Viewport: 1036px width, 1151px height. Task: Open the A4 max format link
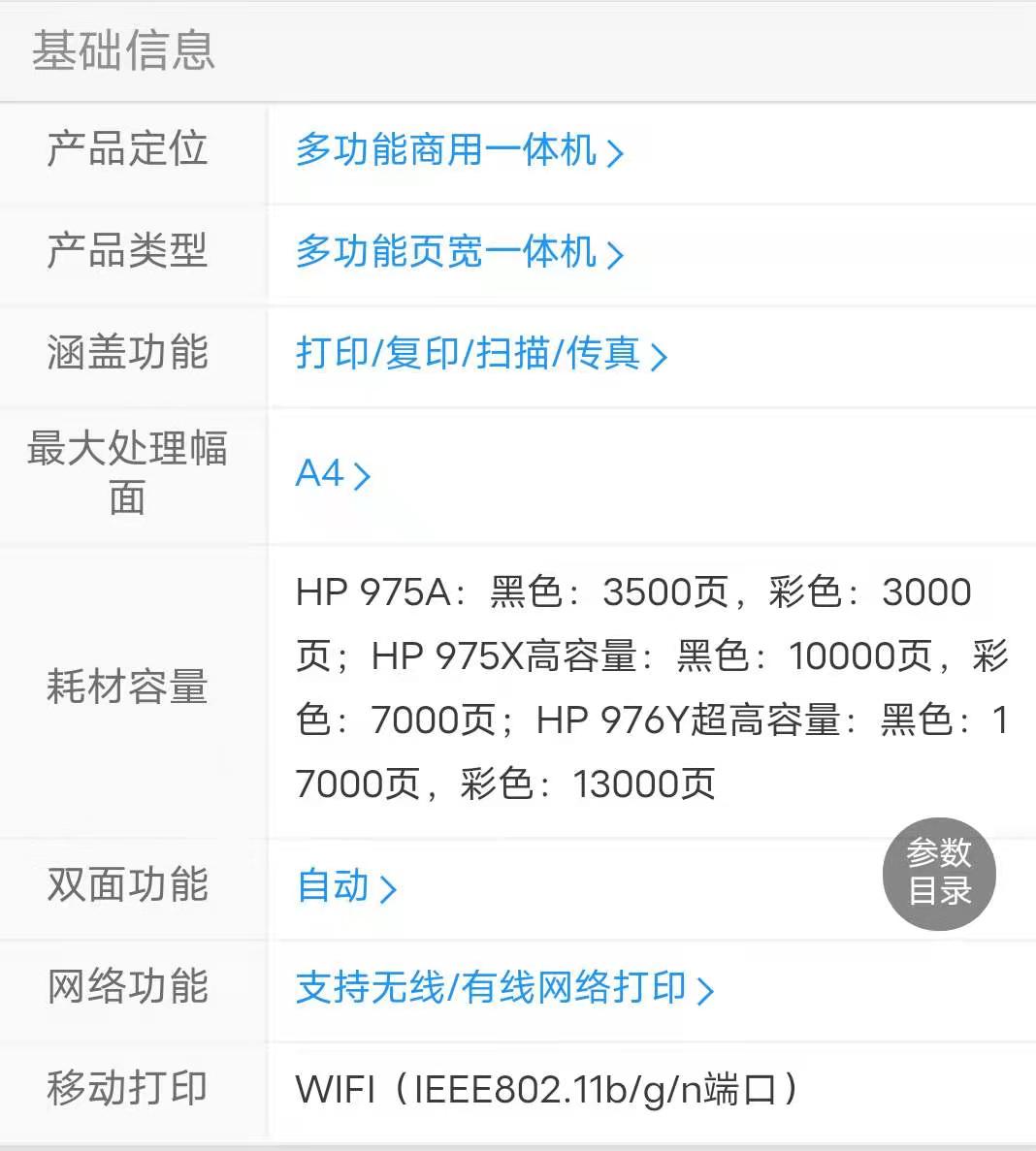click(332, 474)
